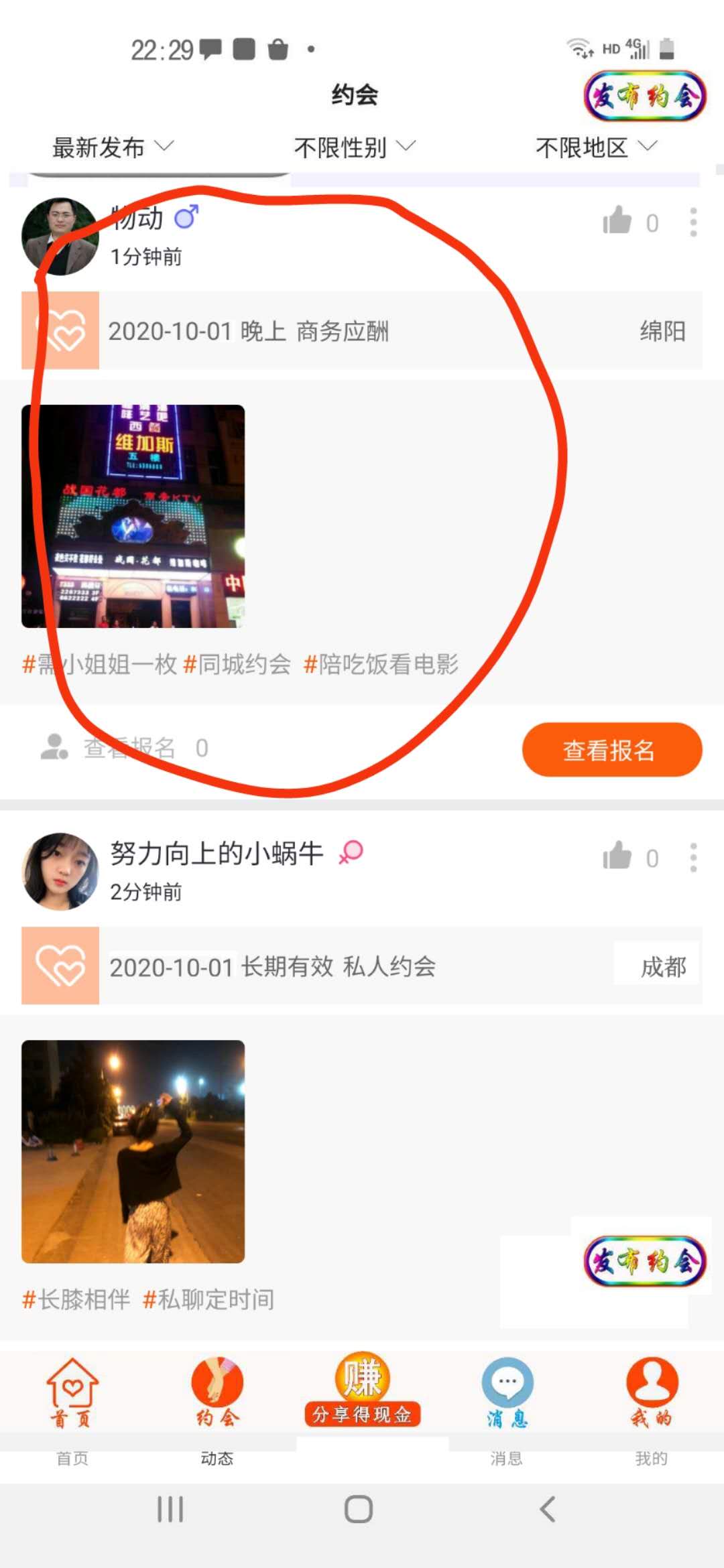Open the KTV photo in the 绵阳 post
This screenshot has height=1568, width=724.
(133, 516)
